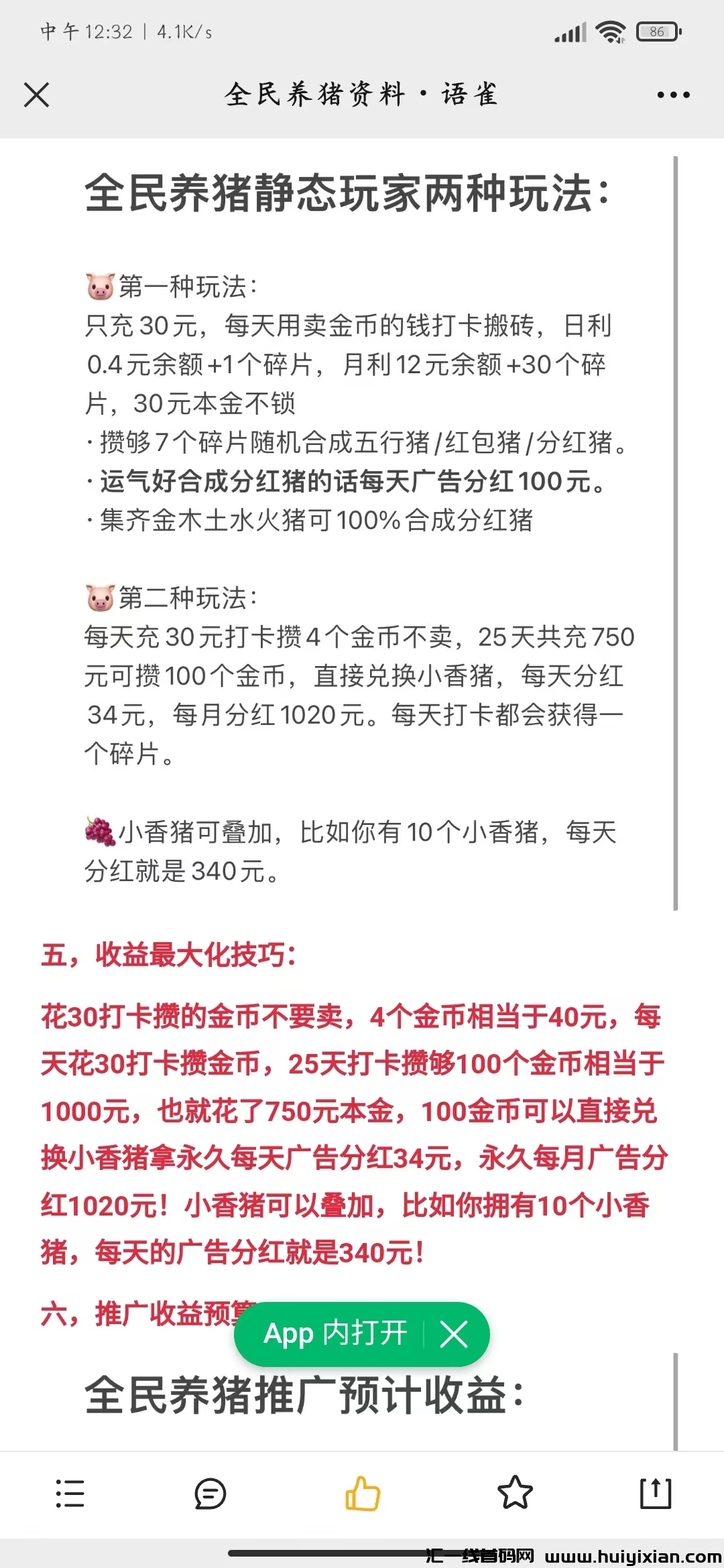Share this document
This screenshot has width=724, height=1568.
coord(655,1494)
